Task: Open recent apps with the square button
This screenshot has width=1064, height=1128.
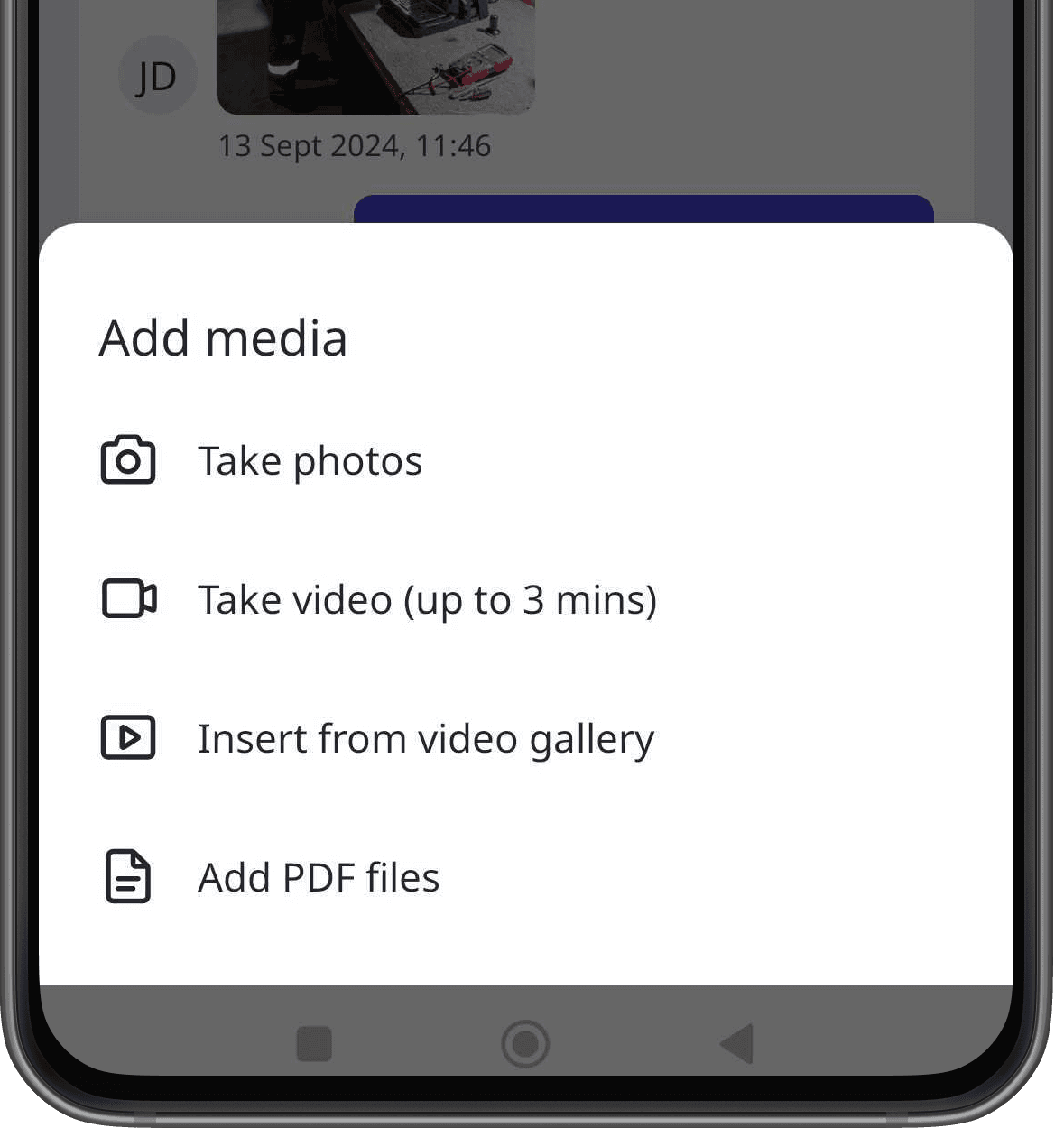Action: 315,1042
